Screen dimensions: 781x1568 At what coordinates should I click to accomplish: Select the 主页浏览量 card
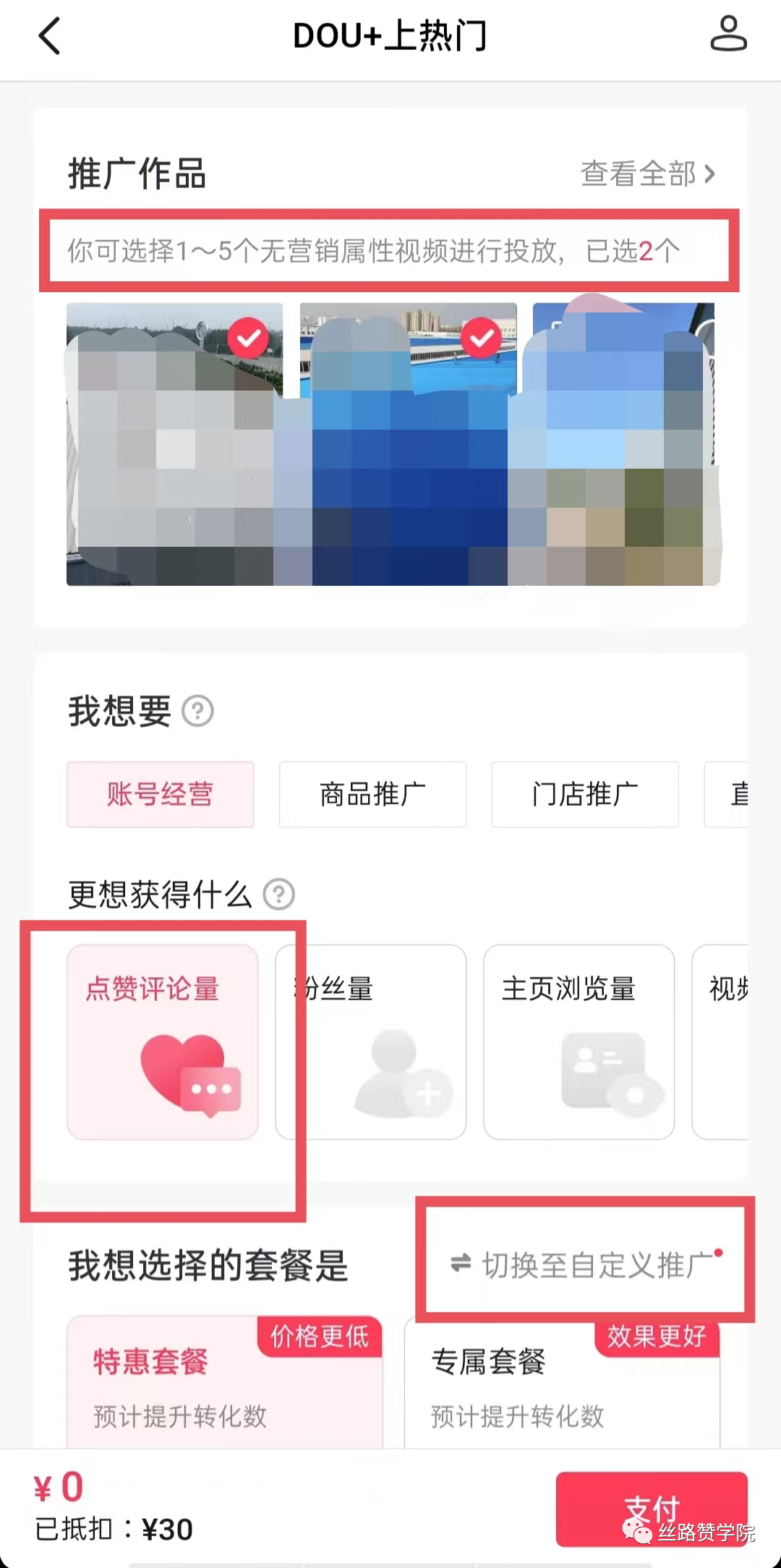coord(579,1041)
